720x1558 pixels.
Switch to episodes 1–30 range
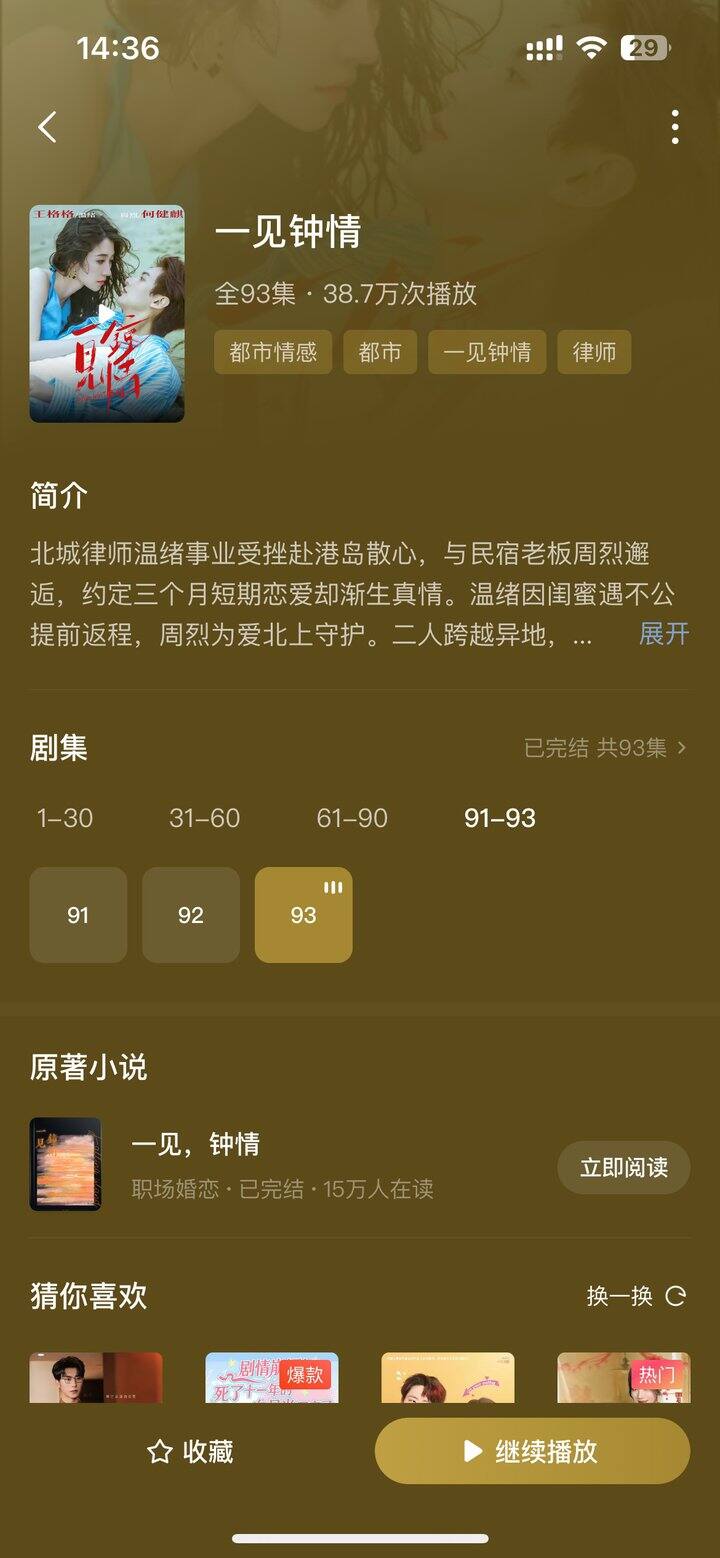tap(65, 818)
